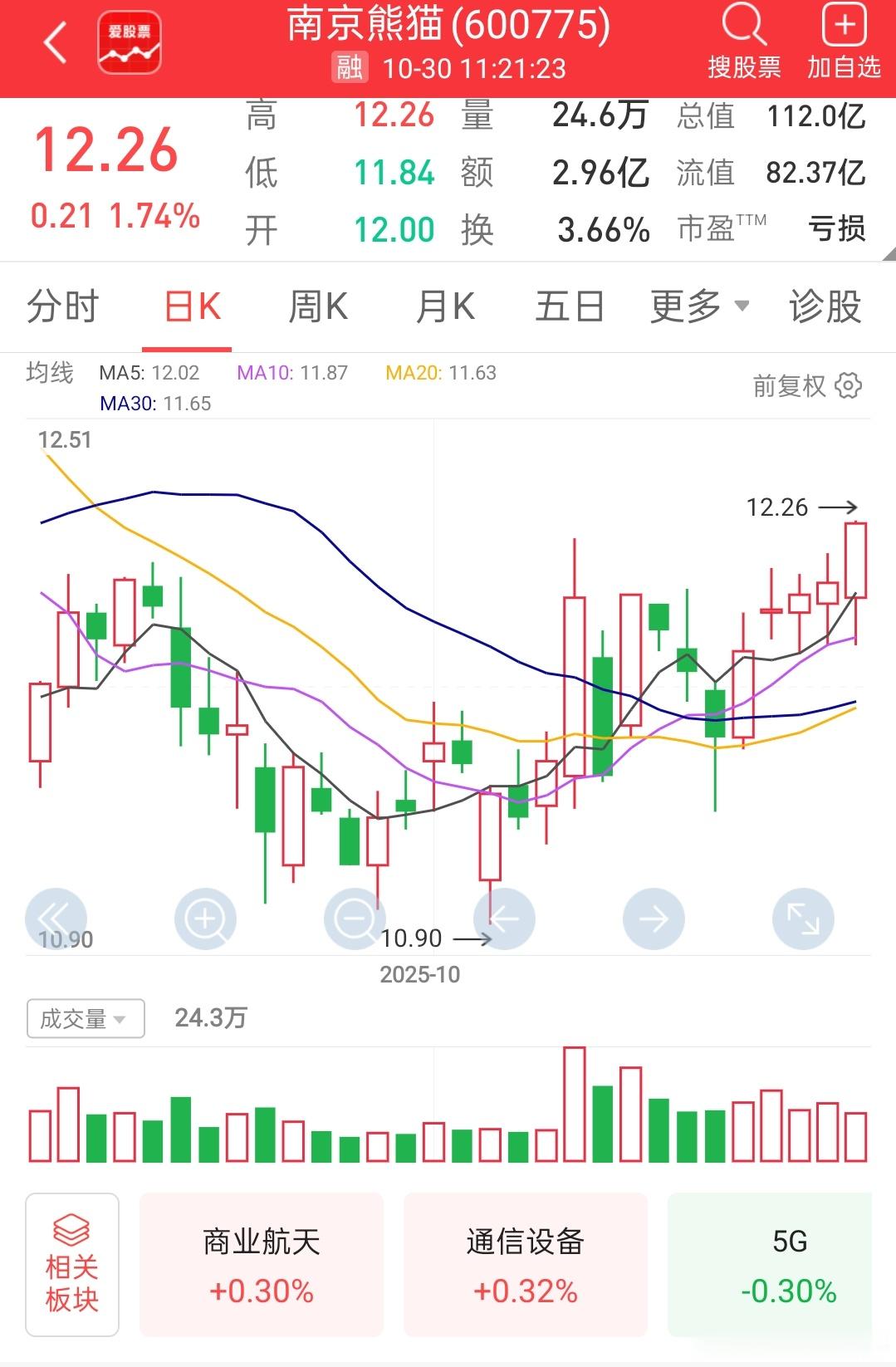Open 前复权 settings gear
This screenshot has width=896, height=1367.
849,386
